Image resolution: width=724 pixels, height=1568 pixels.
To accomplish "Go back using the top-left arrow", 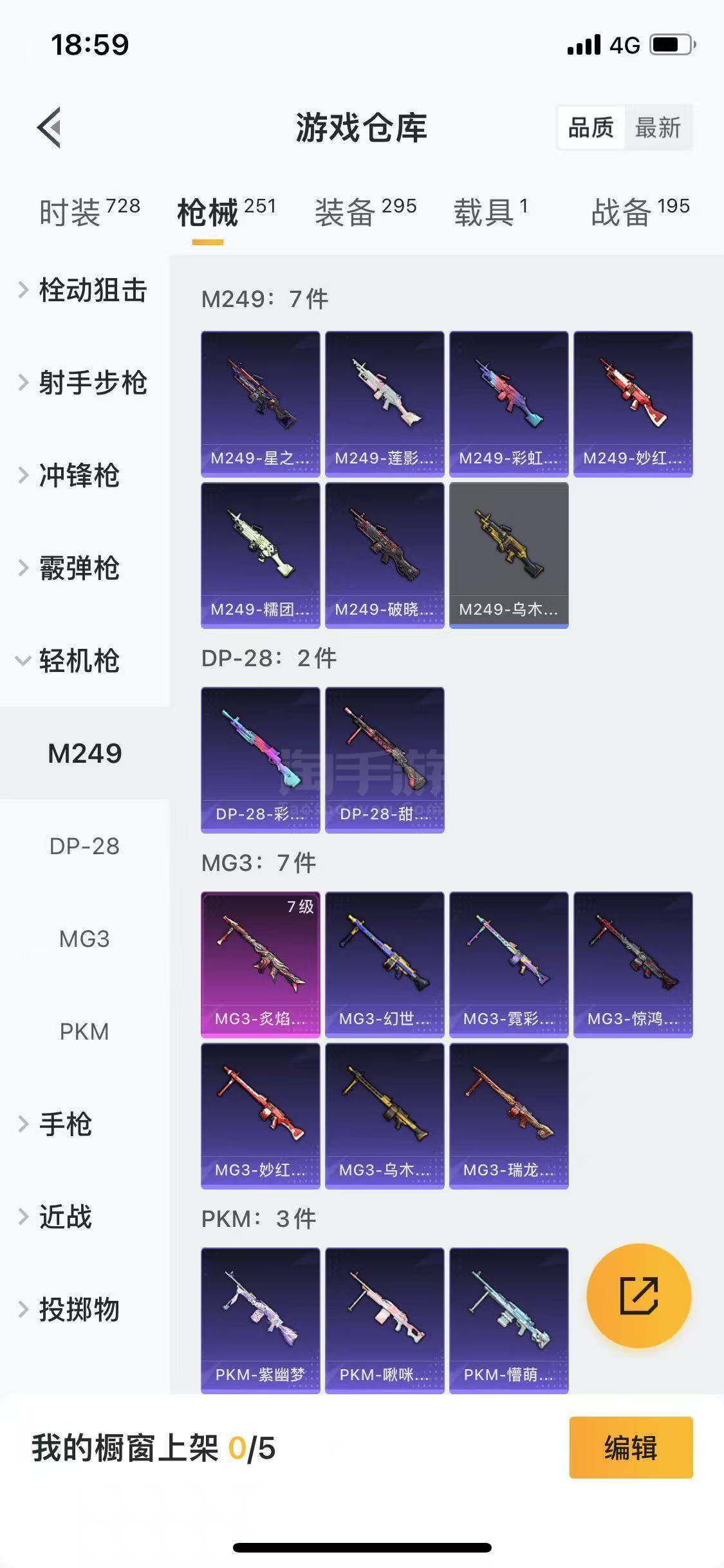I will [x=50, y=127].
